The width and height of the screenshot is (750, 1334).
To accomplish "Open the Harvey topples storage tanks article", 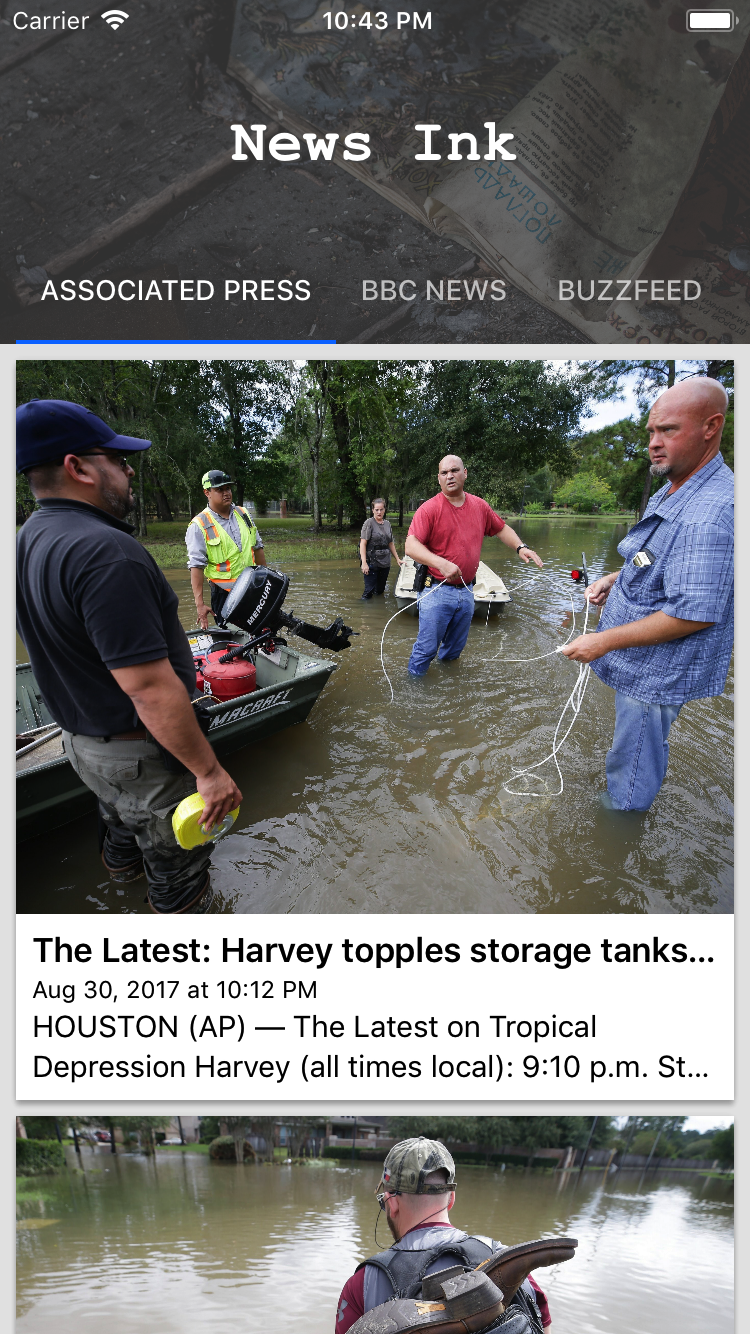I will [374, 951].
